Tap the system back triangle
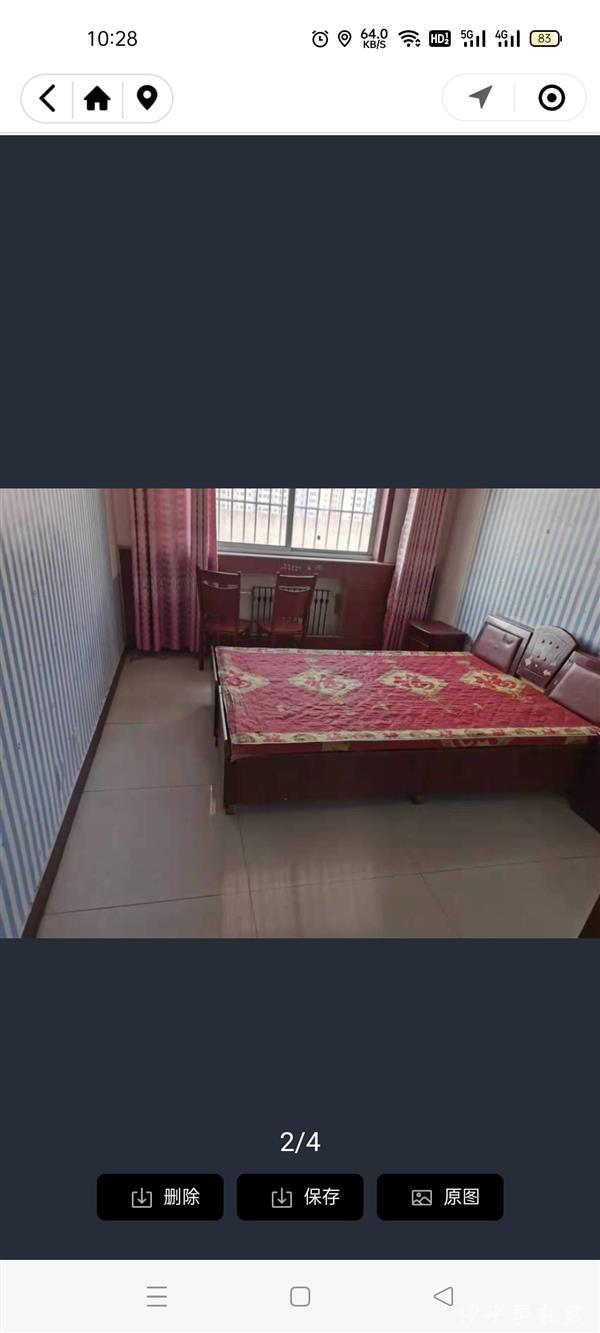 pyautogui.click(x=443, y=1296)
